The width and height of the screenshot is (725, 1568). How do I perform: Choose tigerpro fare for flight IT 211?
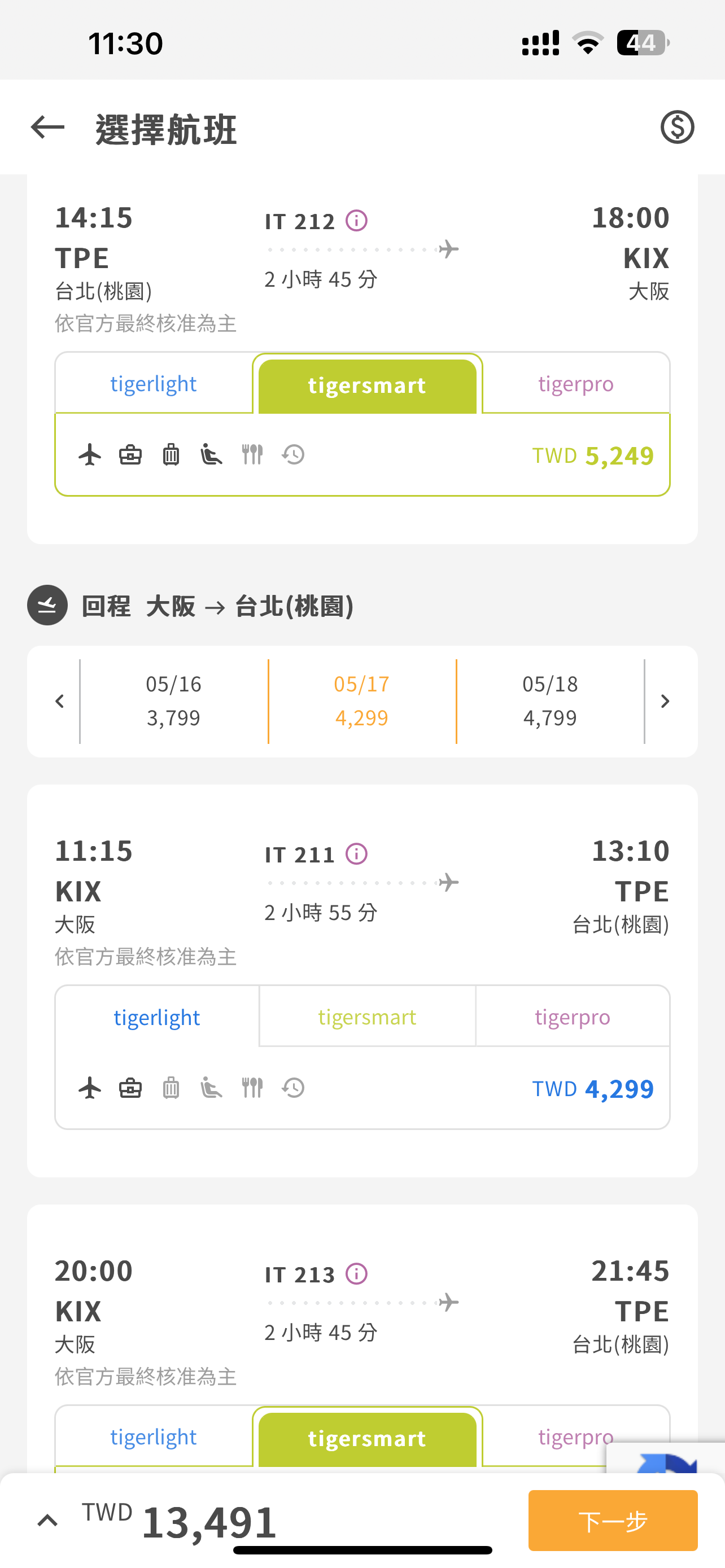tap(573, 1017)
